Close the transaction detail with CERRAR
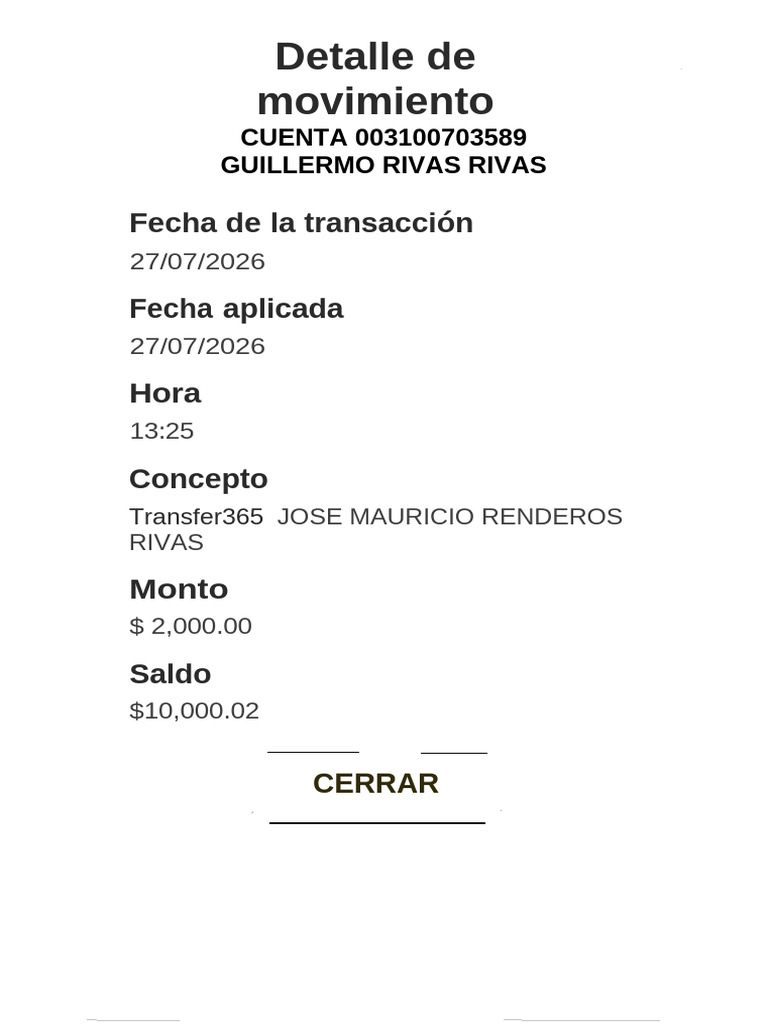This screenshot has width=768, height=1024. pyautogui.click(x=376, y=786)
